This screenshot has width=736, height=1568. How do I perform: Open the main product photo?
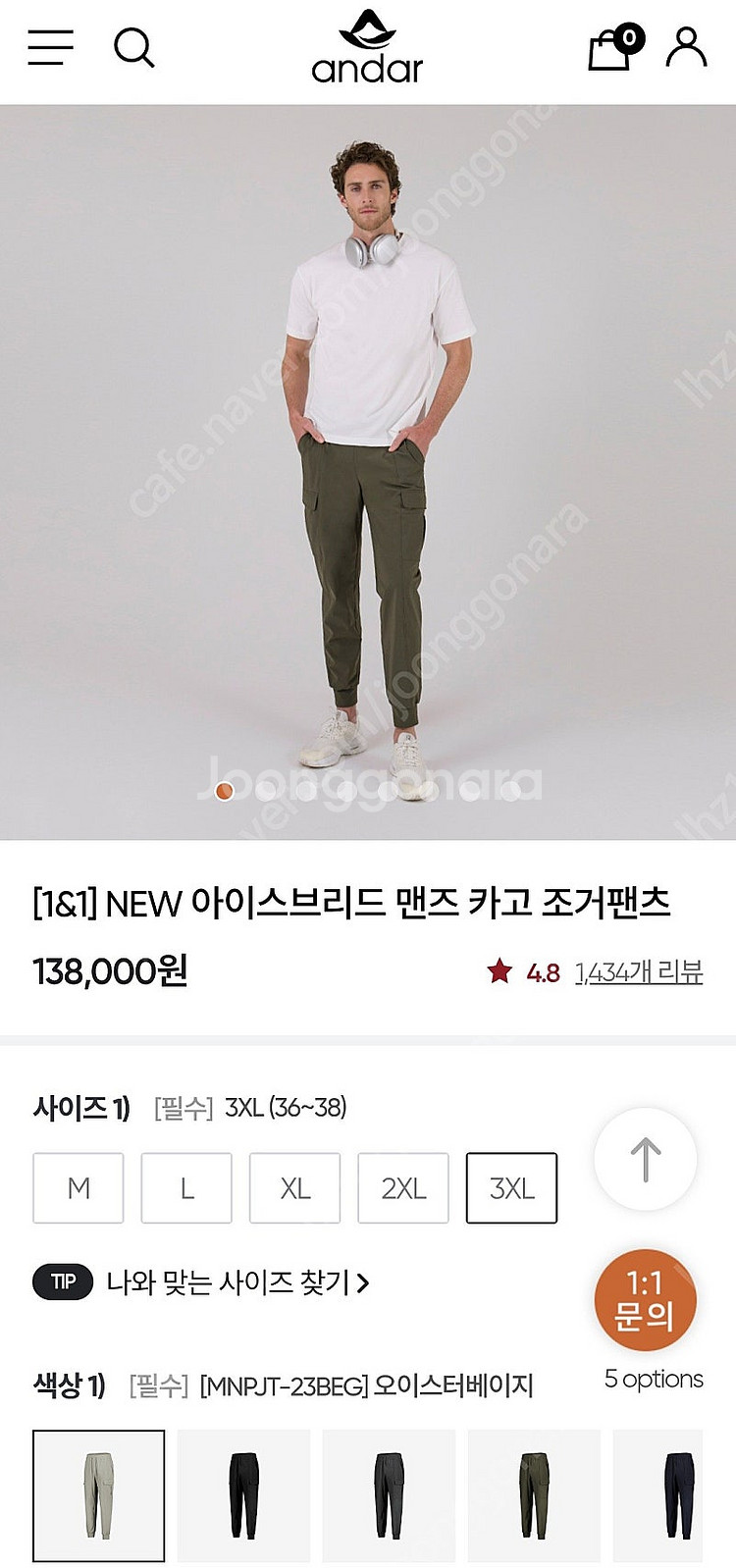(367, 442)
